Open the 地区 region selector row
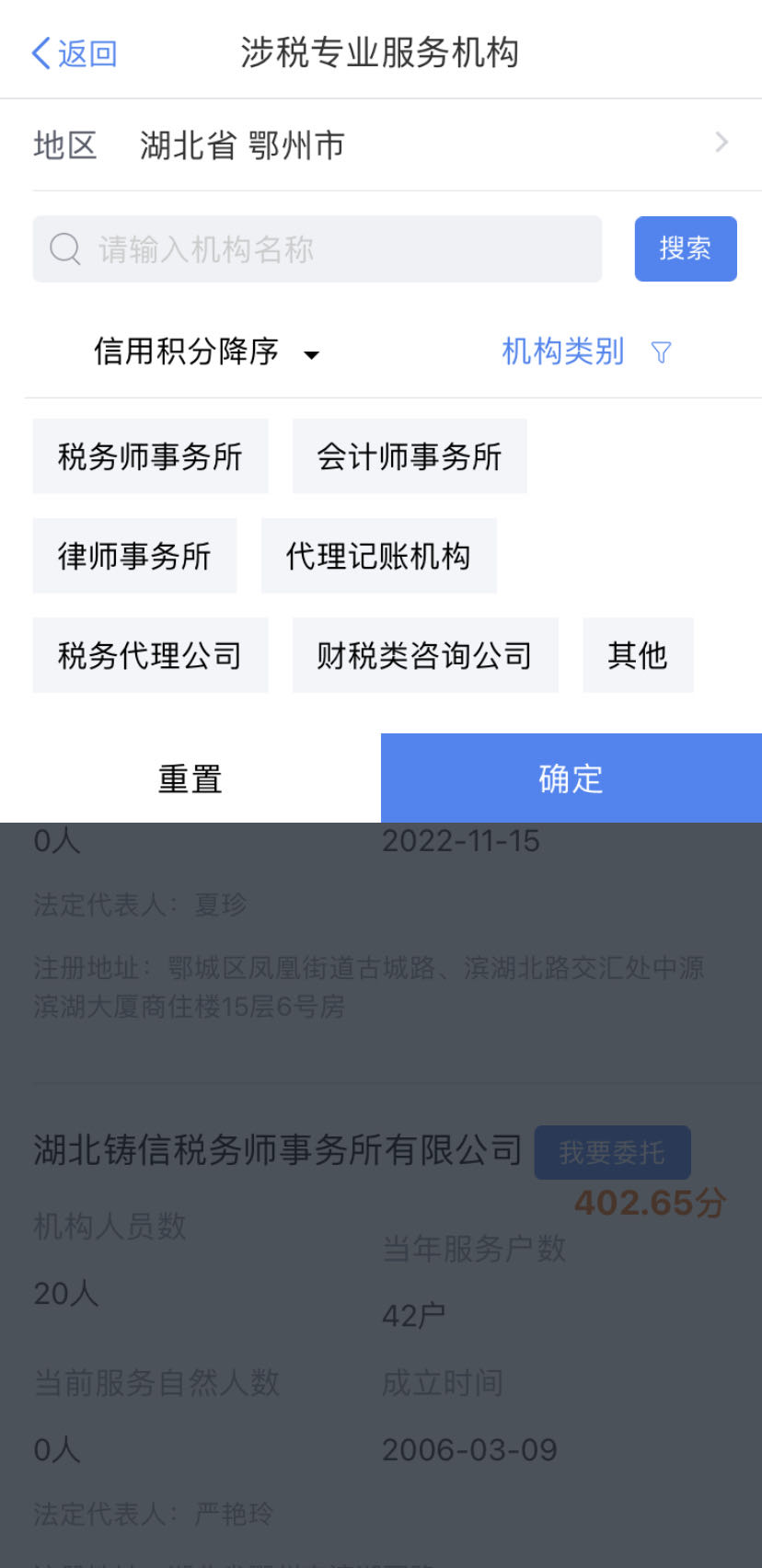The image size is (762, 1568). point(381,144)
